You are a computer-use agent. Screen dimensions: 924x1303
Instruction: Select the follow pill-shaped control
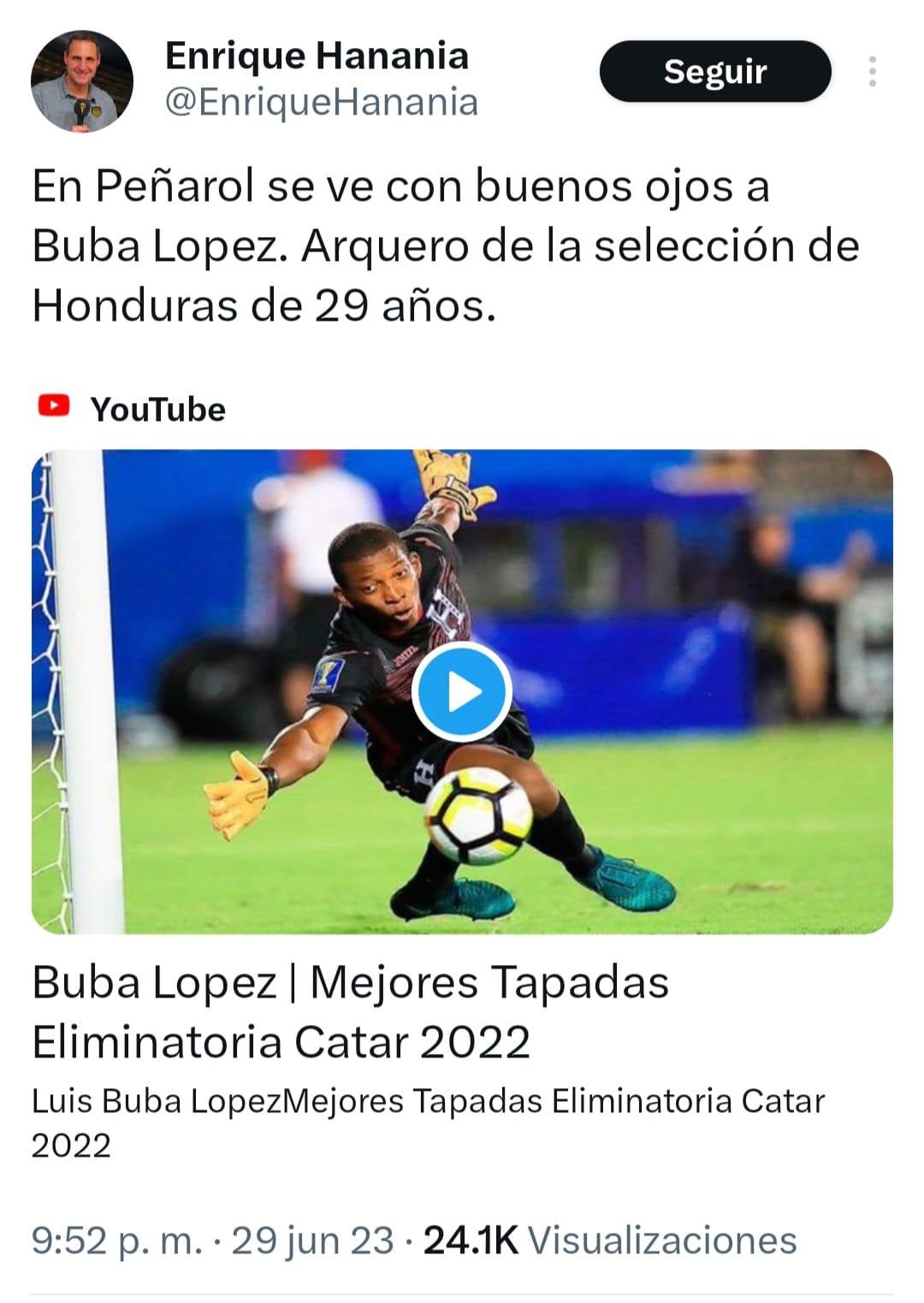click(x=717, y=73)
